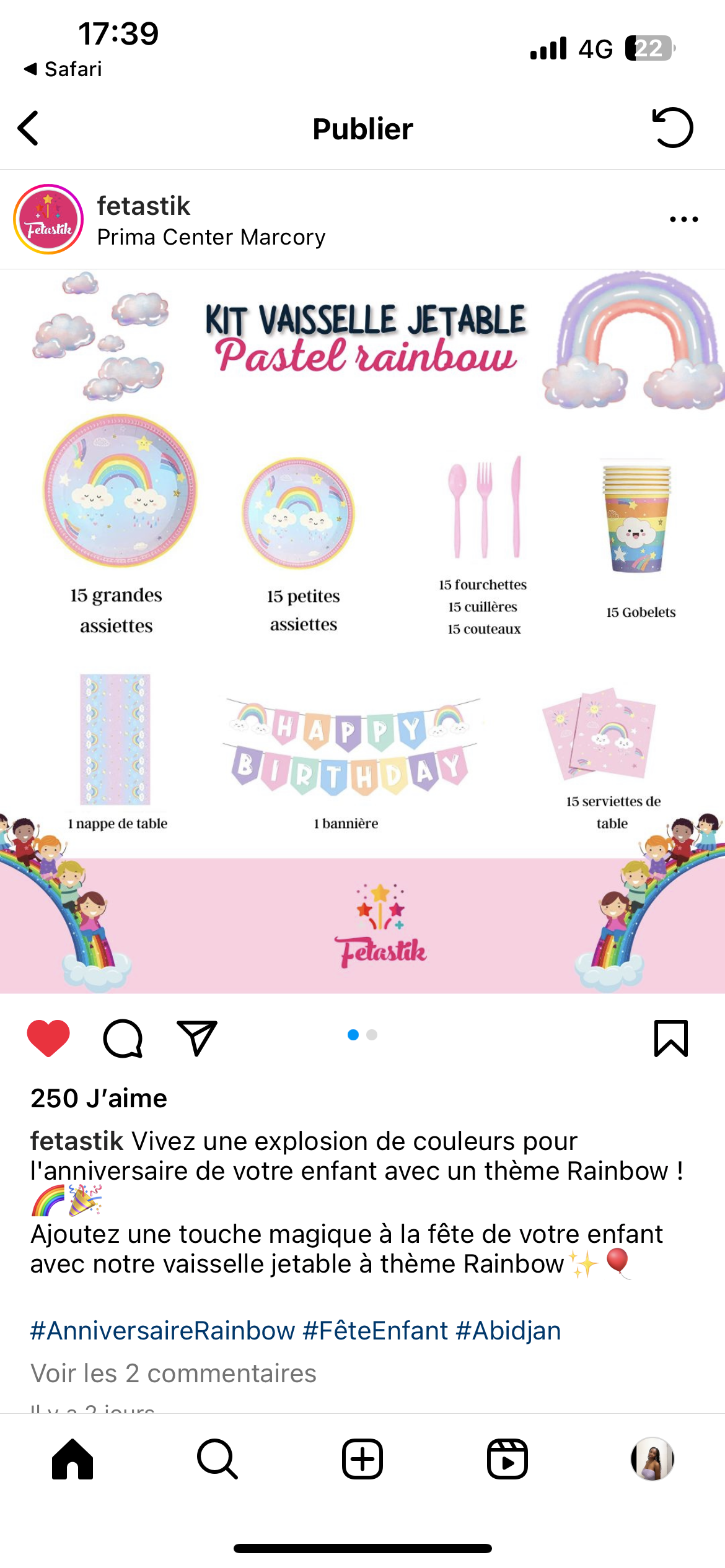Switch to the Reels tab
The image size is (725, 1568).
[507, 1459]
